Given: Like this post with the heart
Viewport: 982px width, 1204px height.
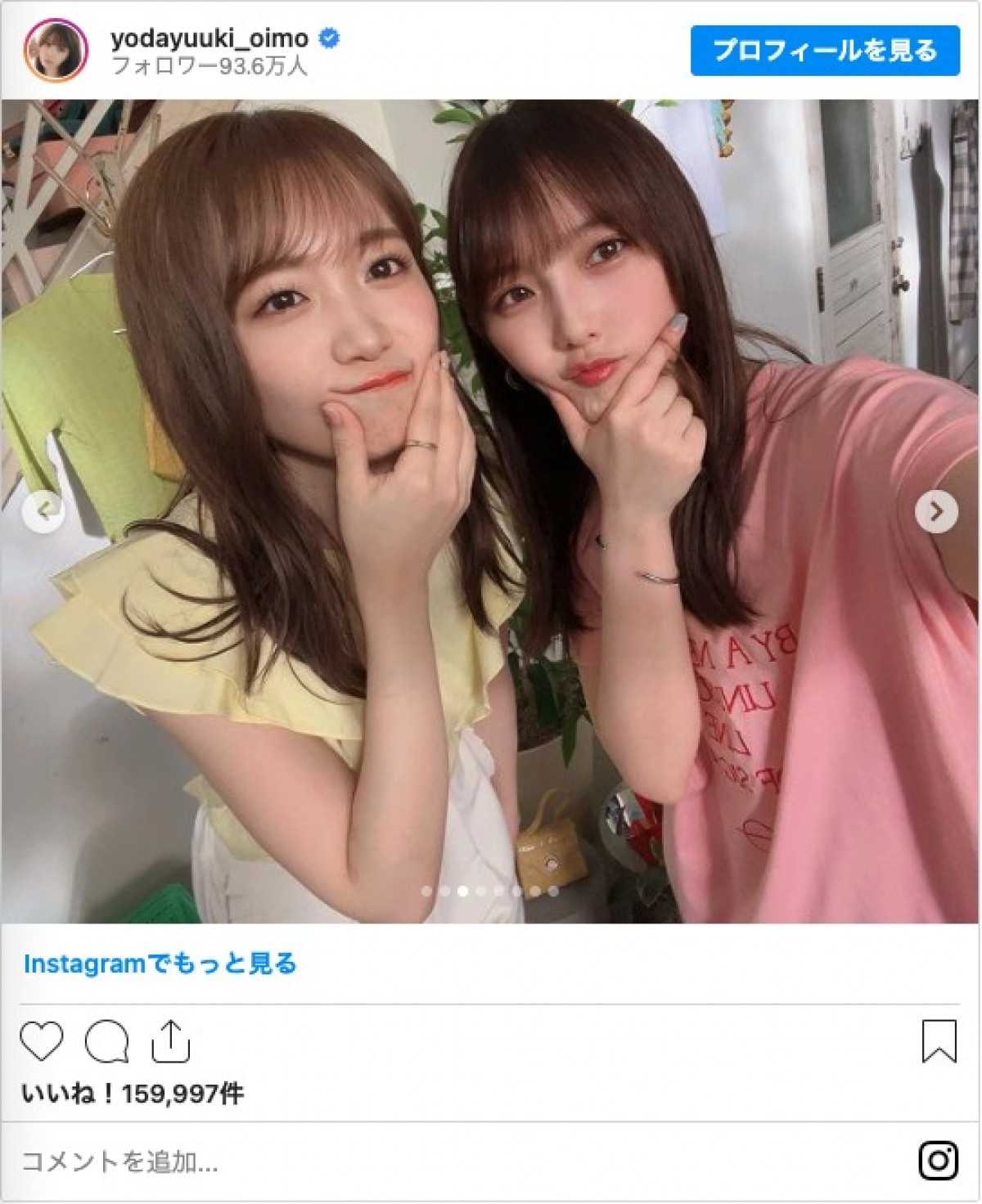Looking at the screenshot, I should point(41,1041).
